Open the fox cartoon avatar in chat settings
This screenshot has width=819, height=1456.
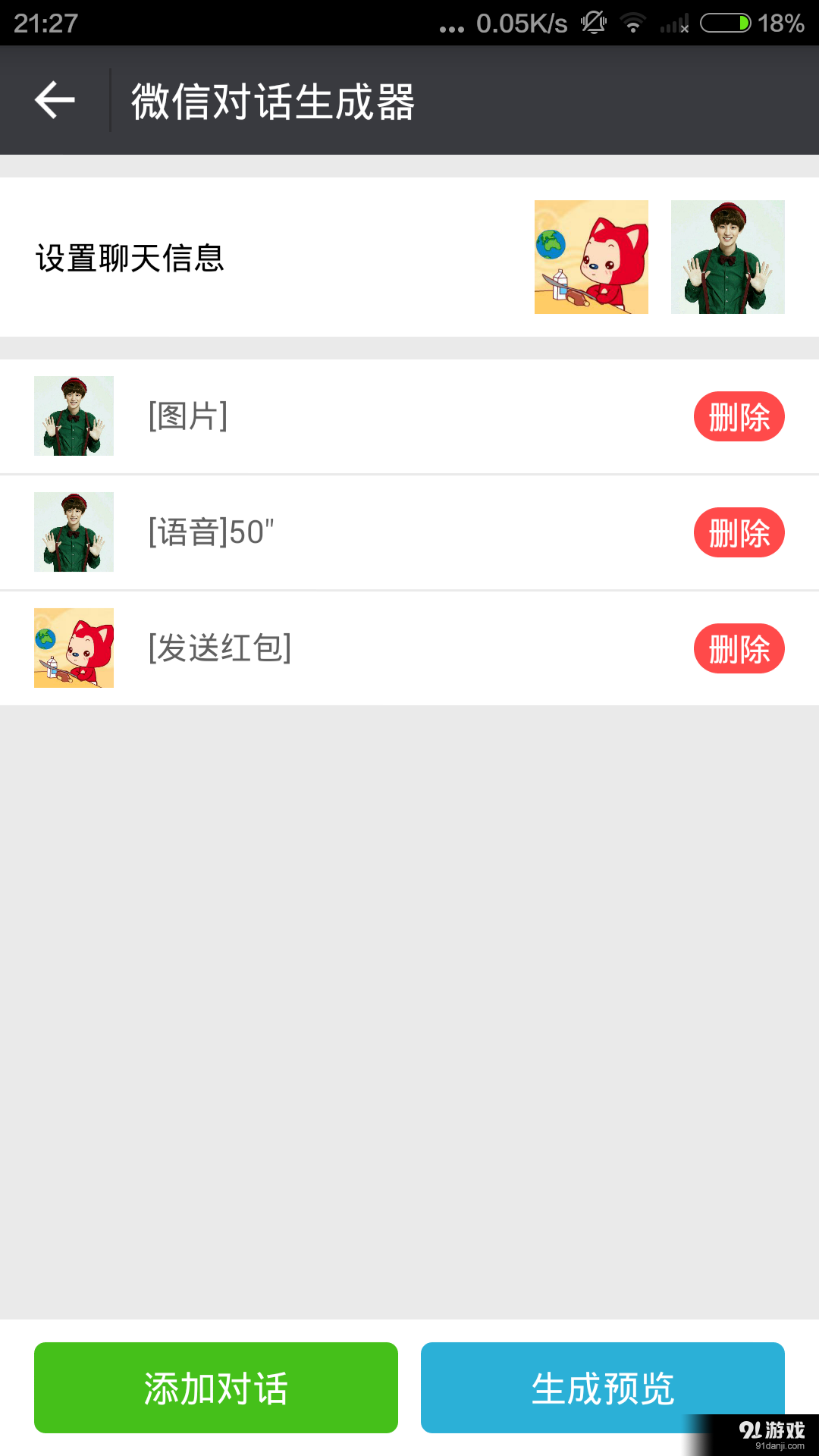click(x=591, y=256)
